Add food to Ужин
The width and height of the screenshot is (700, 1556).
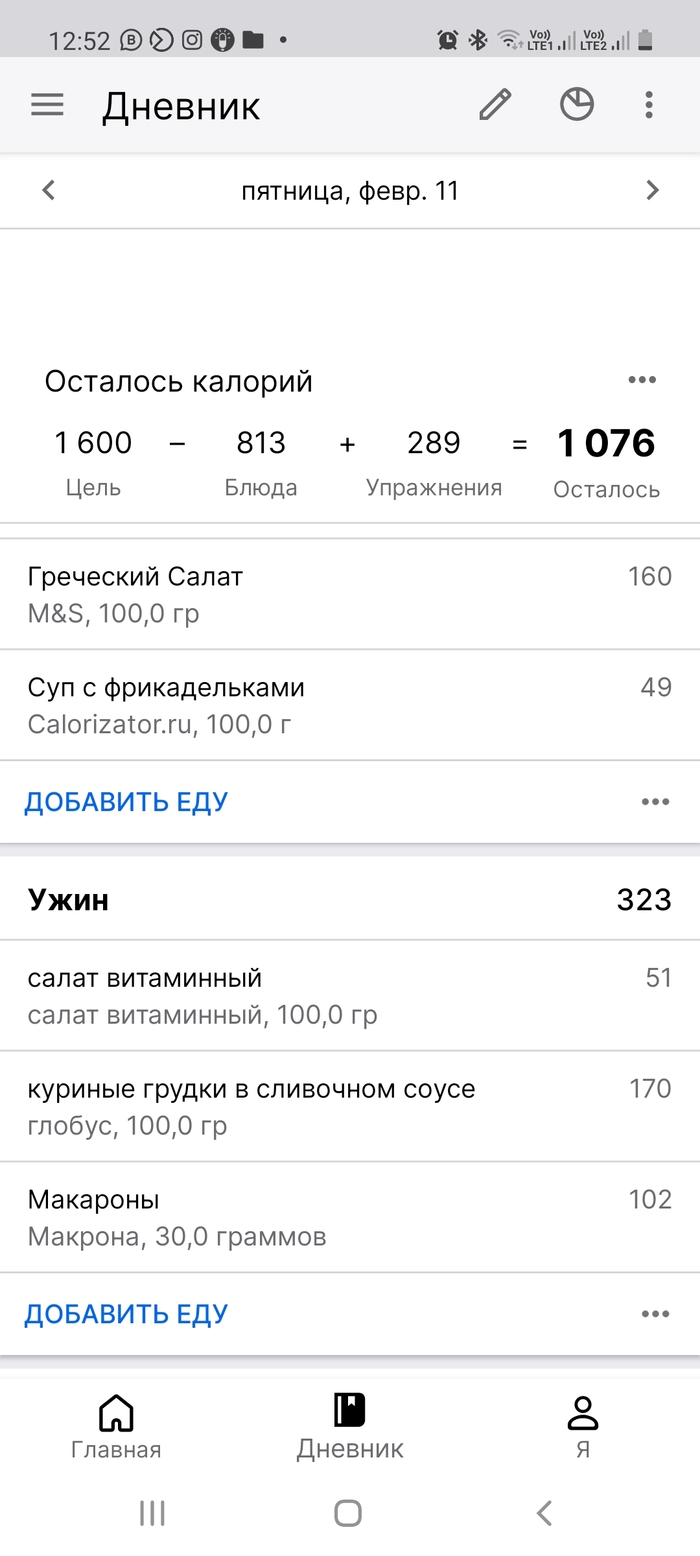(x=126, y=1314)
